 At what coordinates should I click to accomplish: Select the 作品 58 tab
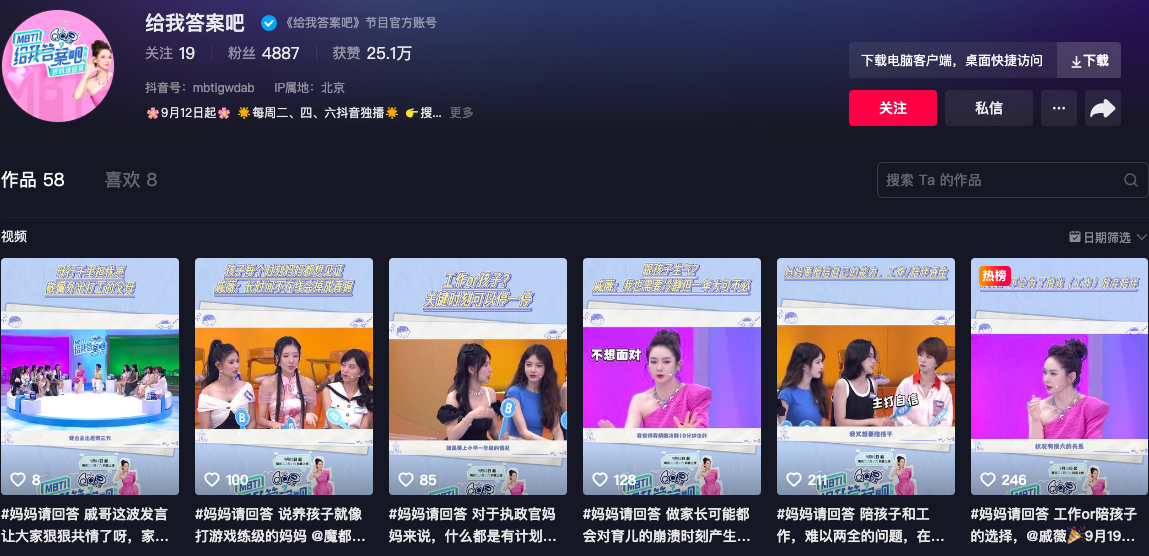33,180
